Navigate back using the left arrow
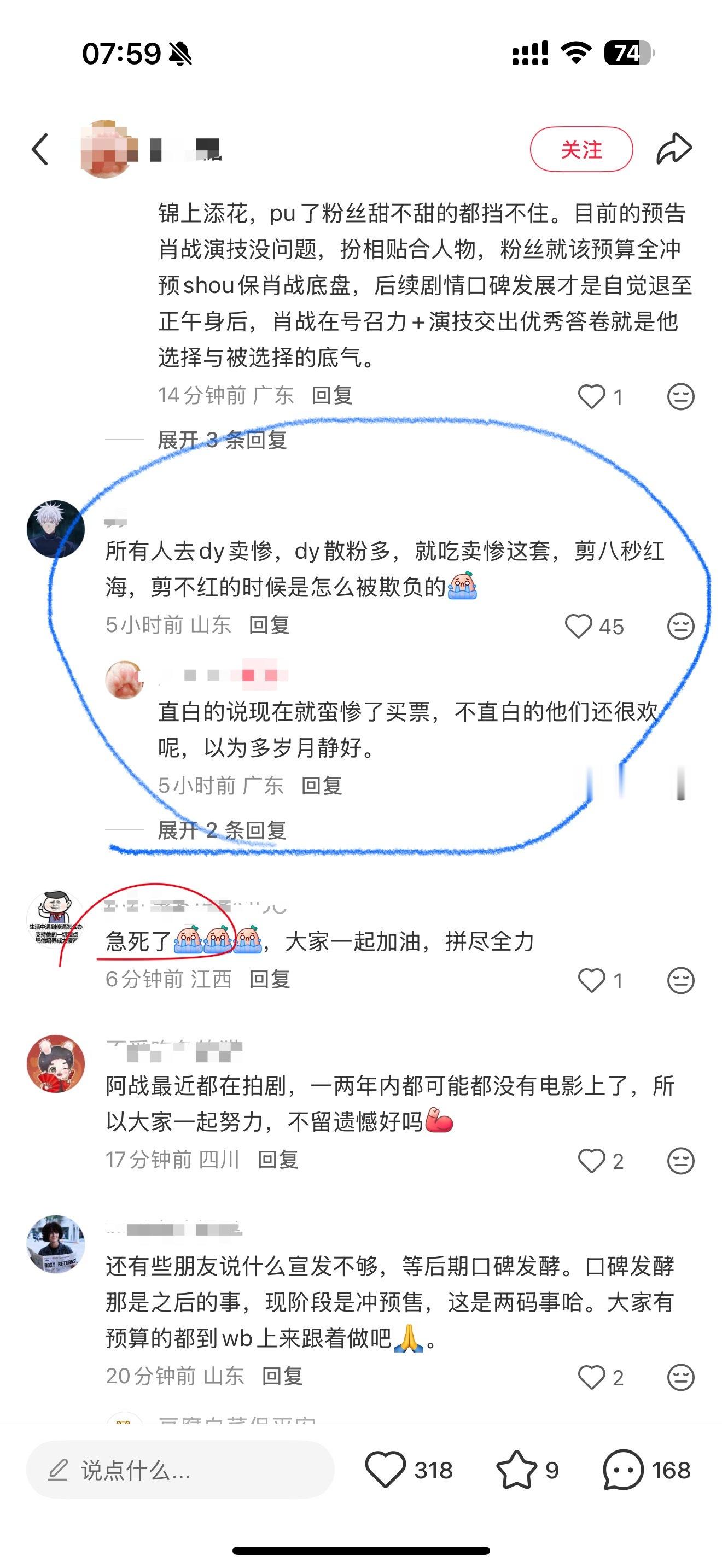The width and height of the screenshot is (722, 1568). [40, 149]
